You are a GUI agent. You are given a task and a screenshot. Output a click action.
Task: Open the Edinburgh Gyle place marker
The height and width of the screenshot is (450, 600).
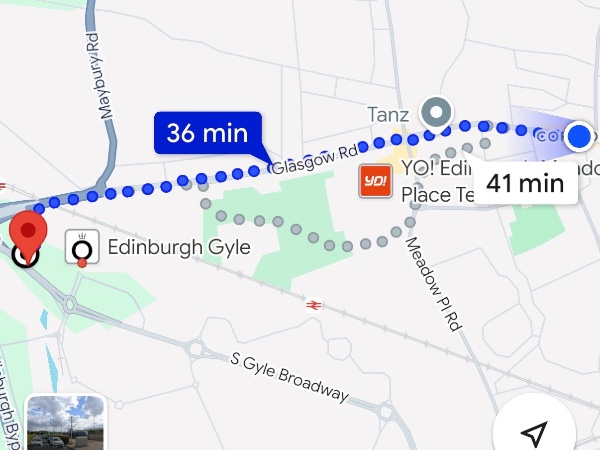[83, 247]
